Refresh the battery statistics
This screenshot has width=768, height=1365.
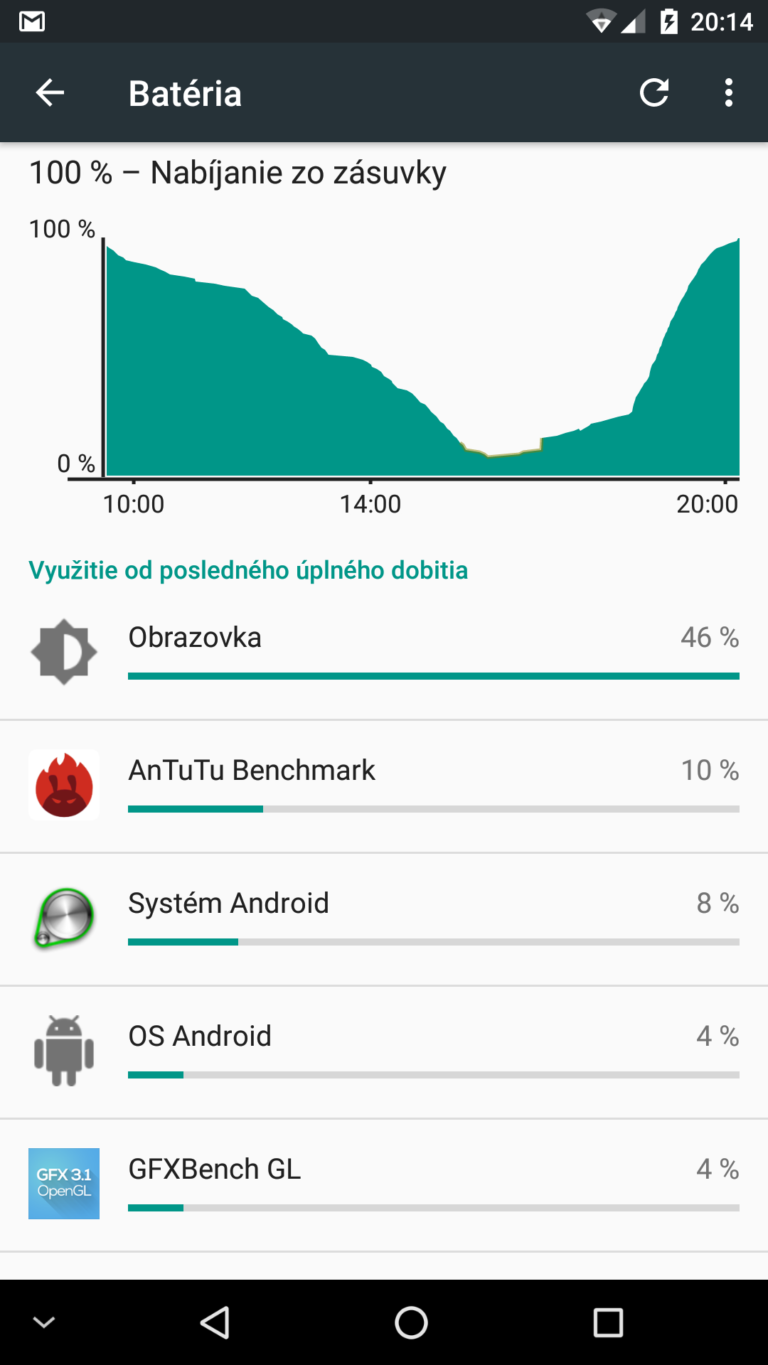(654, 93)
